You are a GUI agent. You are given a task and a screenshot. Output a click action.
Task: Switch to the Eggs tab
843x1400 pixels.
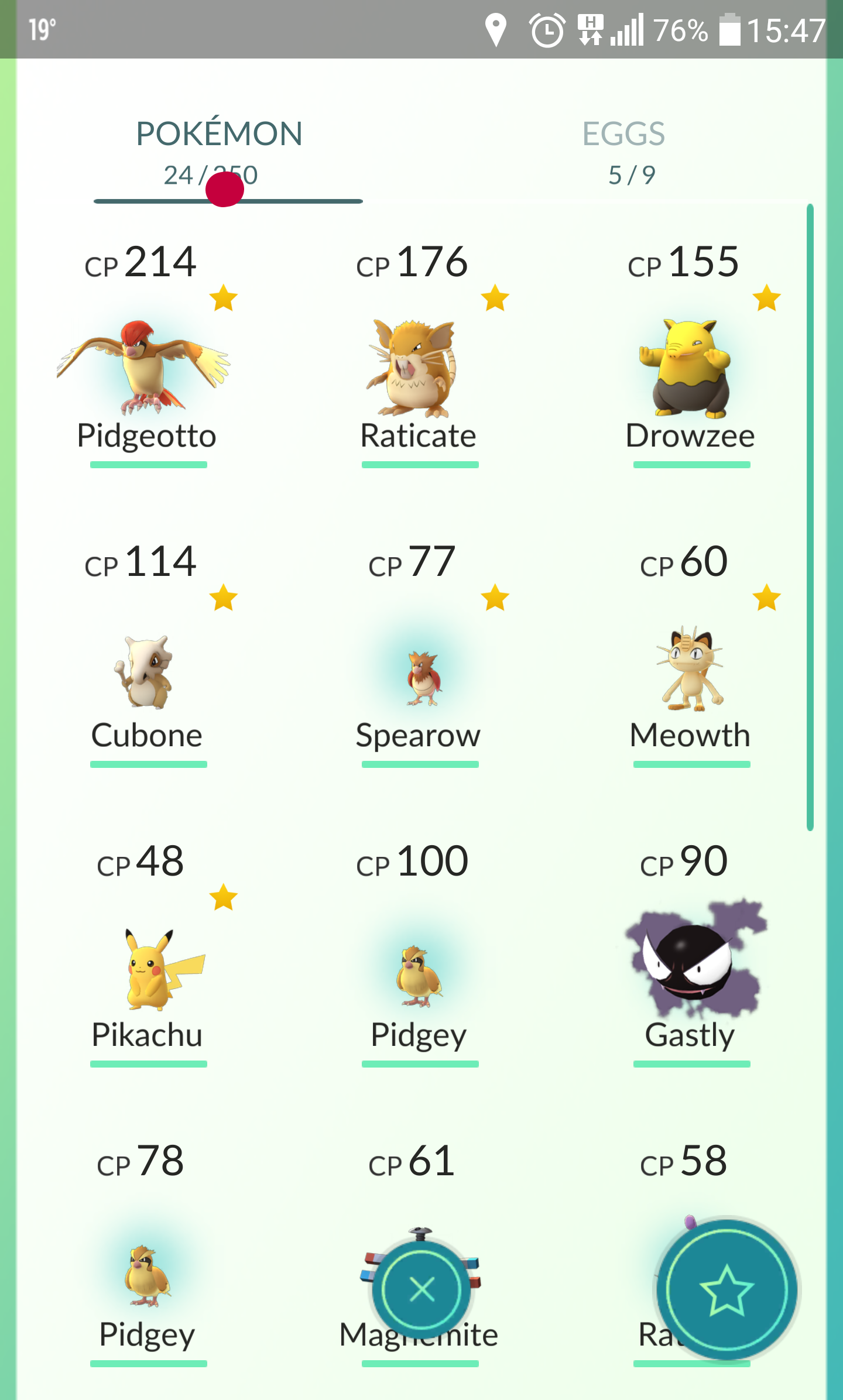tap(624, 153)
